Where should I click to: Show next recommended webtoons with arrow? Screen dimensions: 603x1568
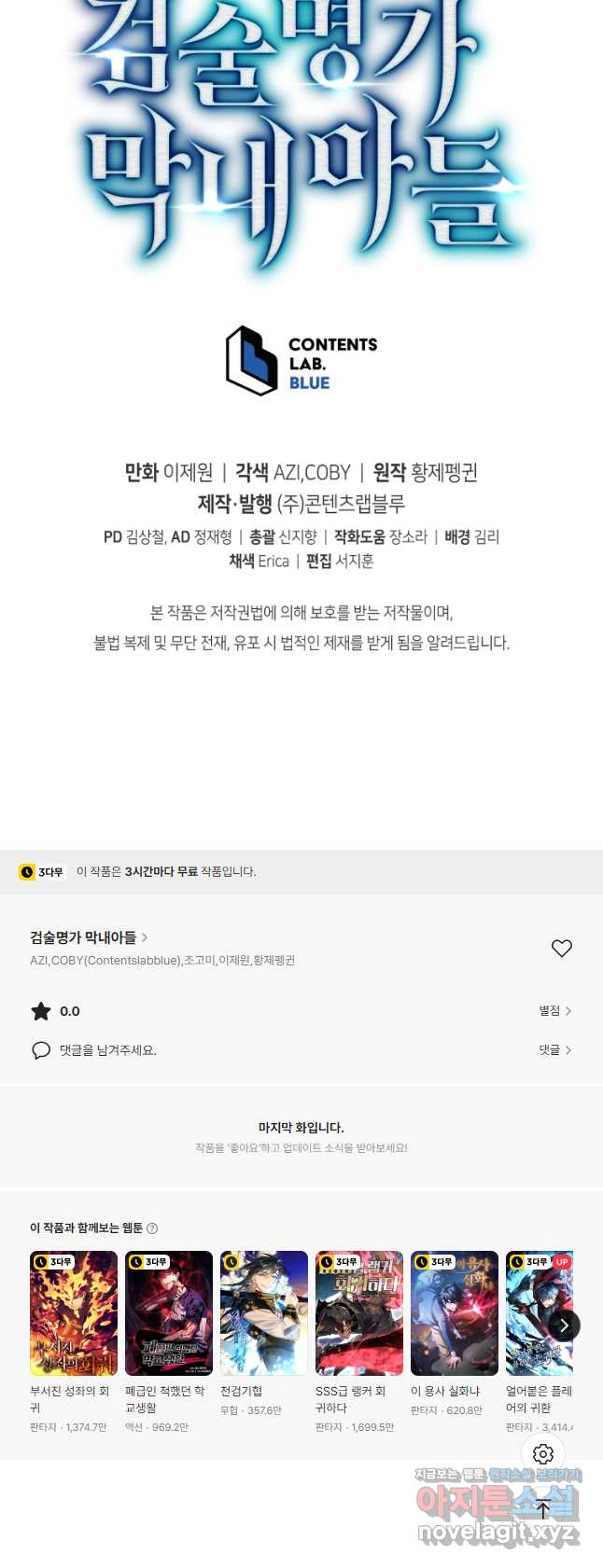click(564, 1325)
